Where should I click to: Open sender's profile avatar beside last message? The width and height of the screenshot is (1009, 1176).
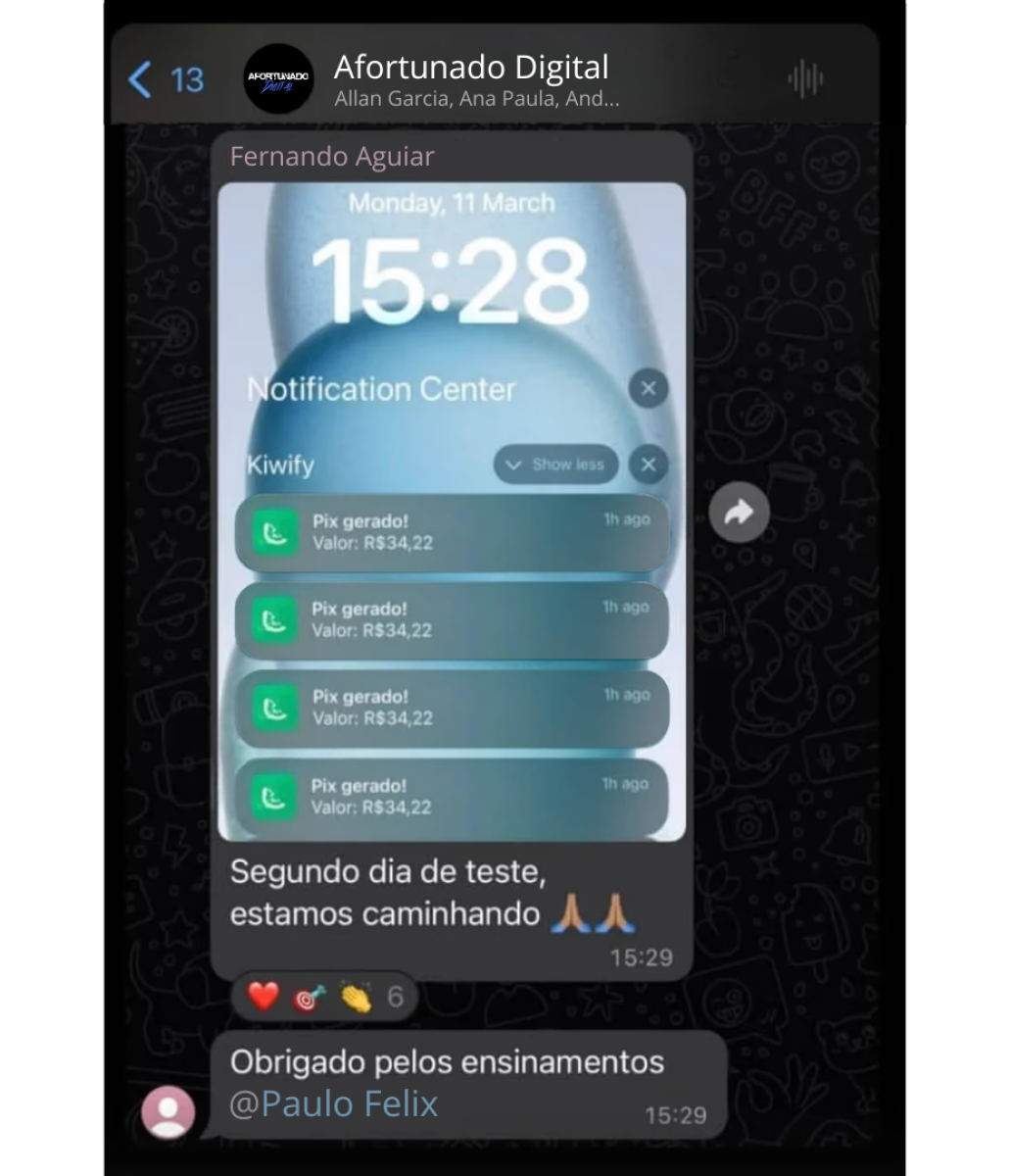[x=168, y=1111]
